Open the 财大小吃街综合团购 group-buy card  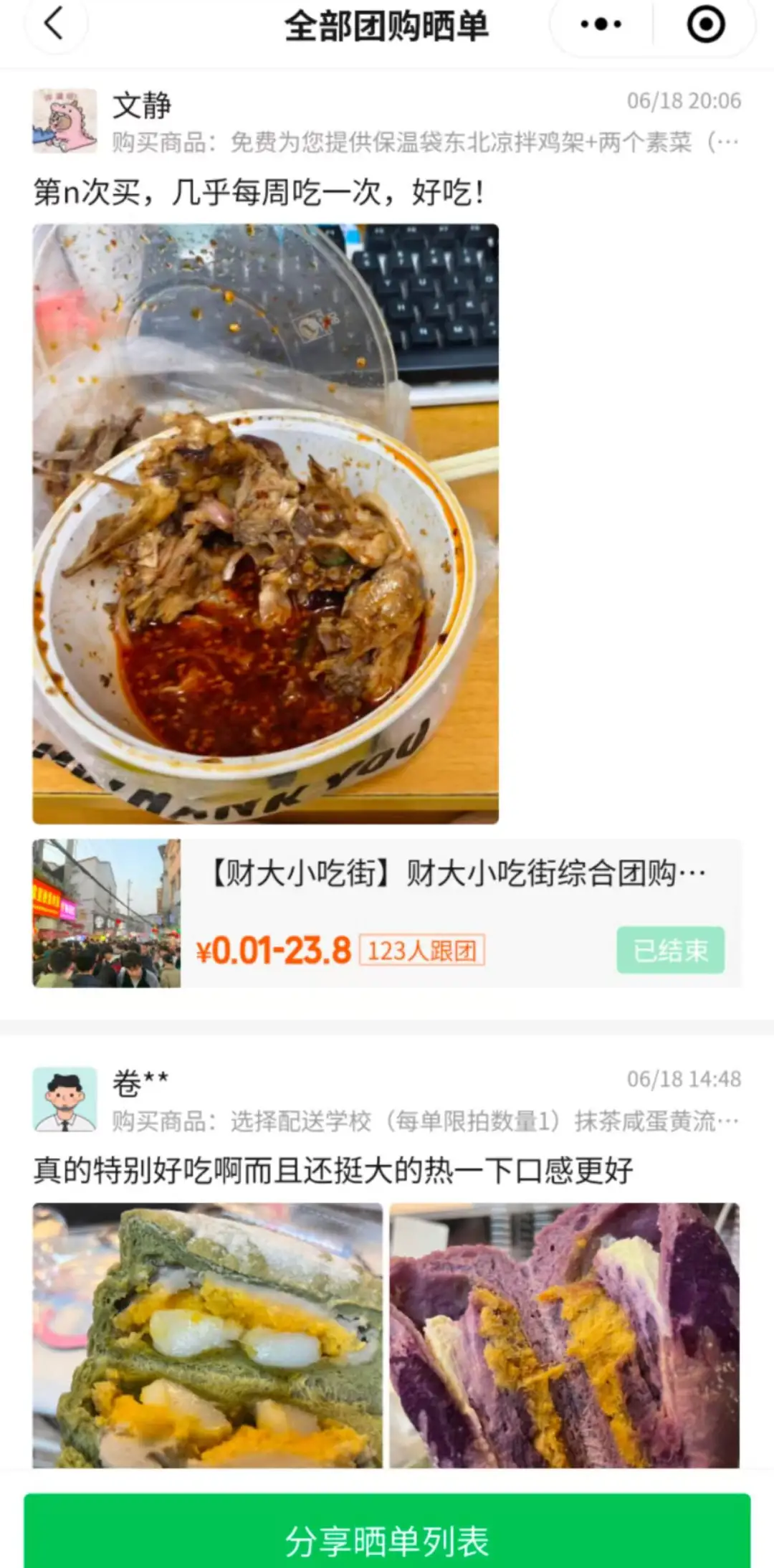[387, 913]
